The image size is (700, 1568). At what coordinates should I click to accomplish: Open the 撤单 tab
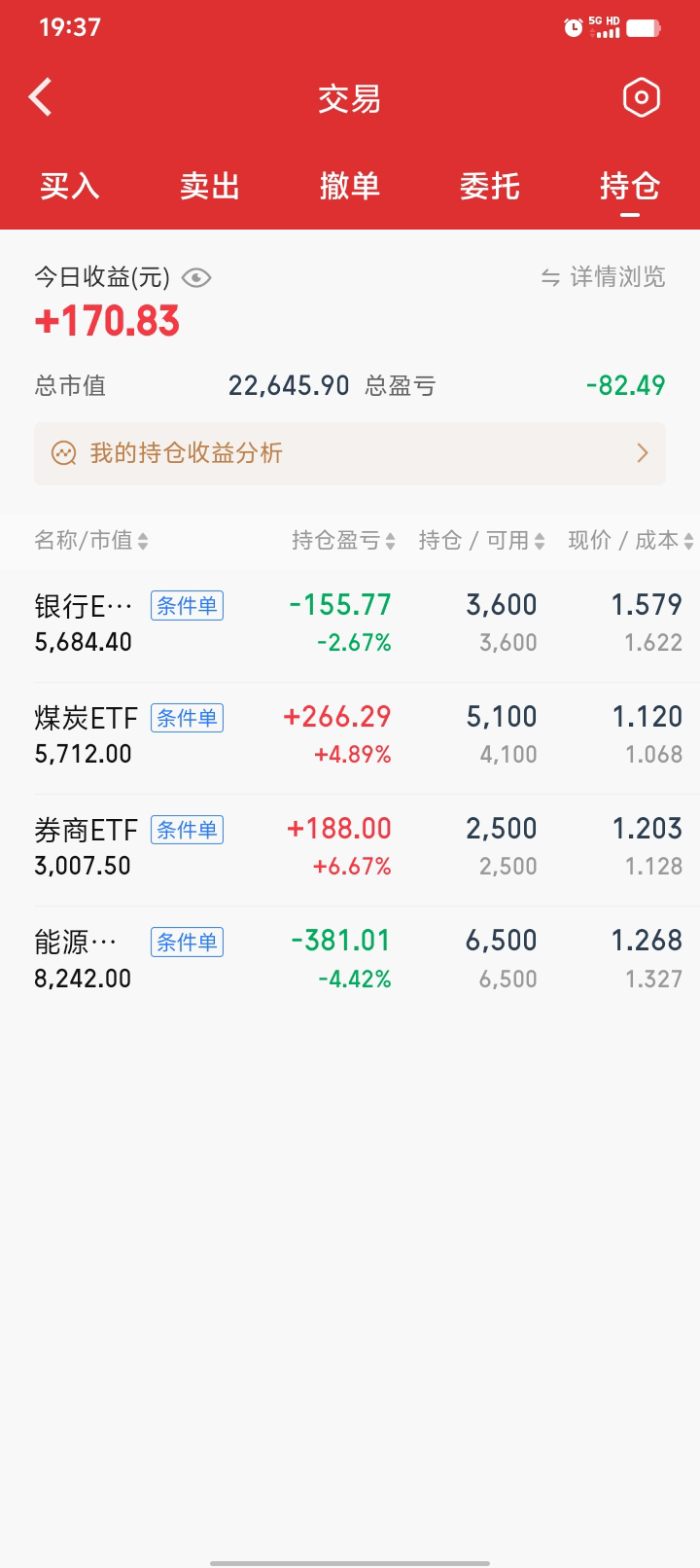pyautogui.click(x=350, y=186)
